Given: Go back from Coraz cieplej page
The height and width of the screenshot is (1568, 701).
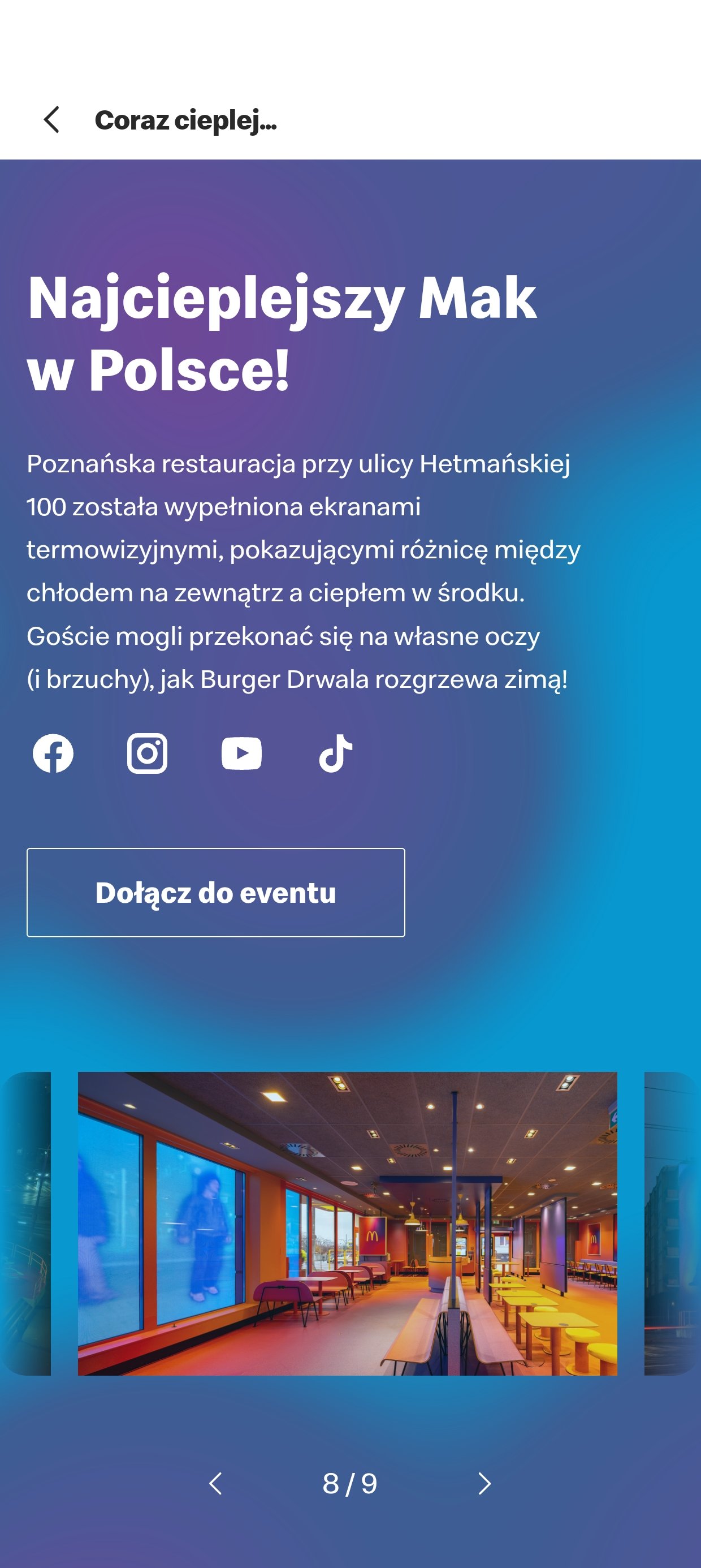Looking at the screenshot, I should (x=51, y=119).
